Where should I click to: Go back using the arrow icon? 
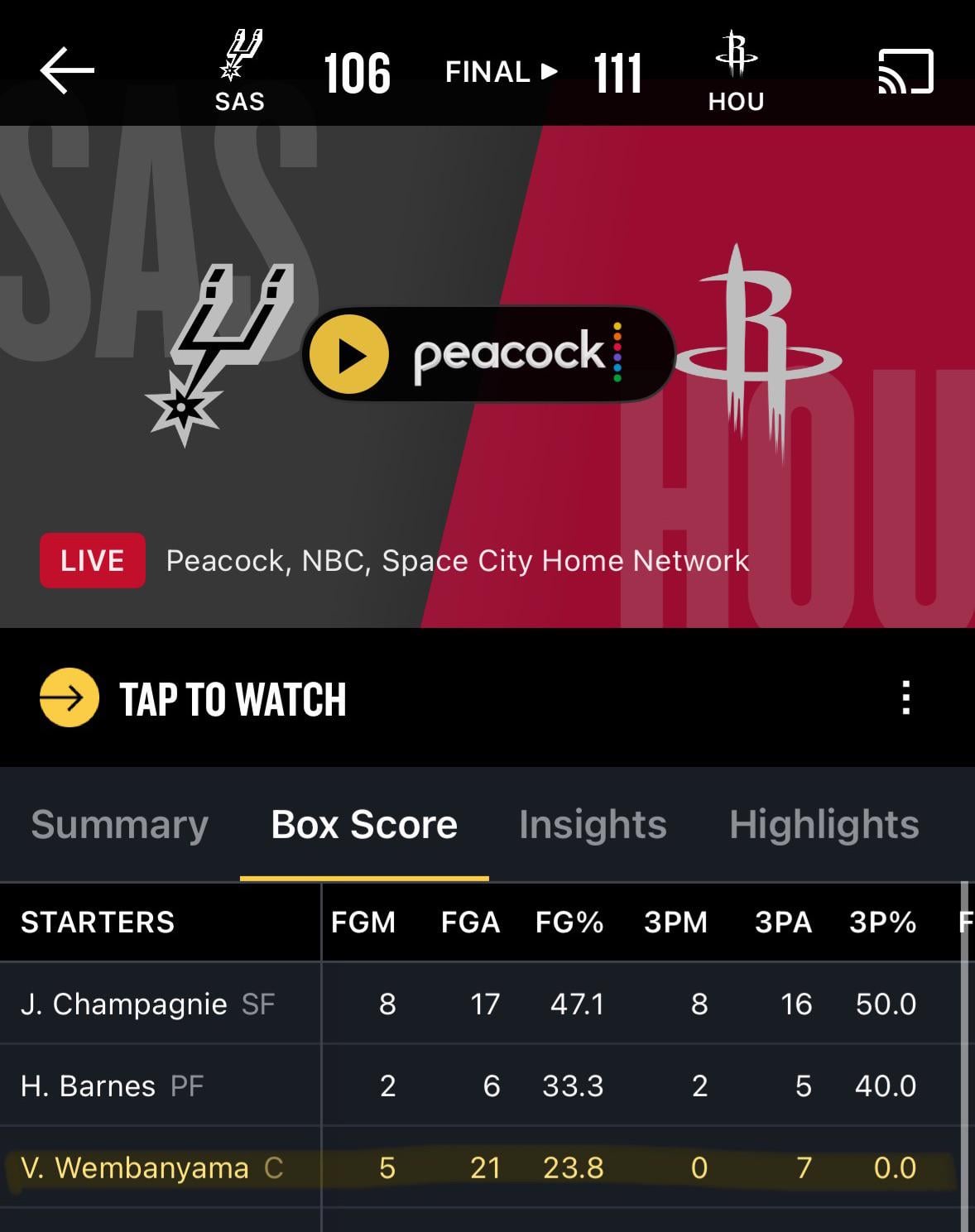pos(67,70)
